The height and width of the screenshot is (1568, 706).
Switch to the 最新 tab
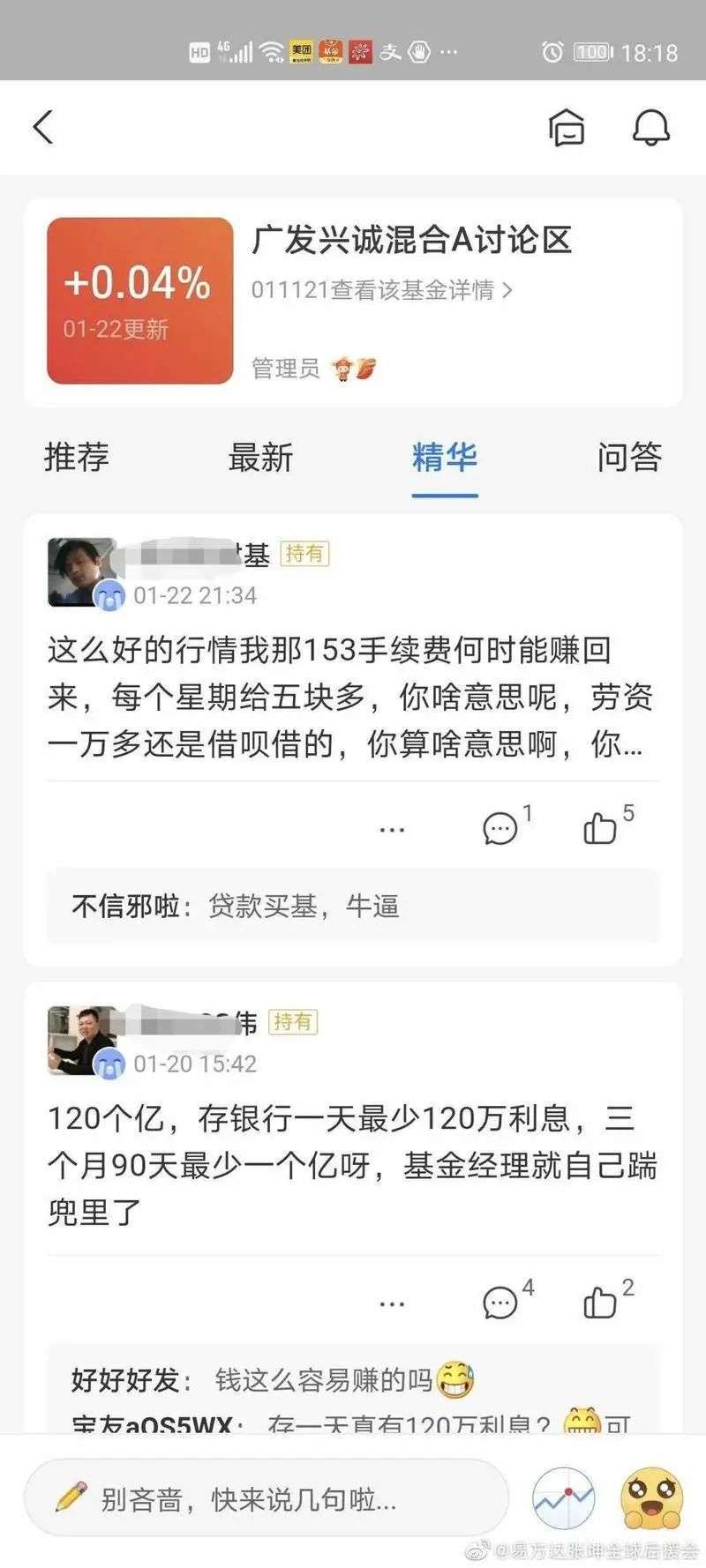click(260, 457)
